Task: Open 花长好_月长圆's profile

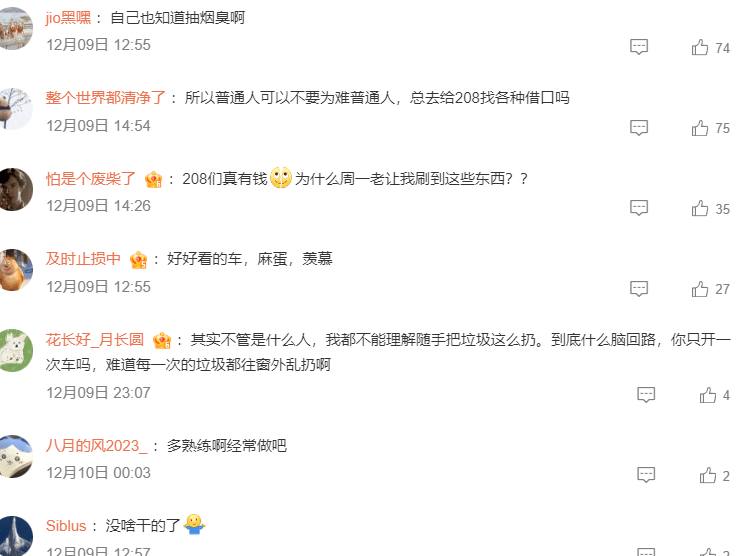Action: pyautogui.click(x=95, y=339)
